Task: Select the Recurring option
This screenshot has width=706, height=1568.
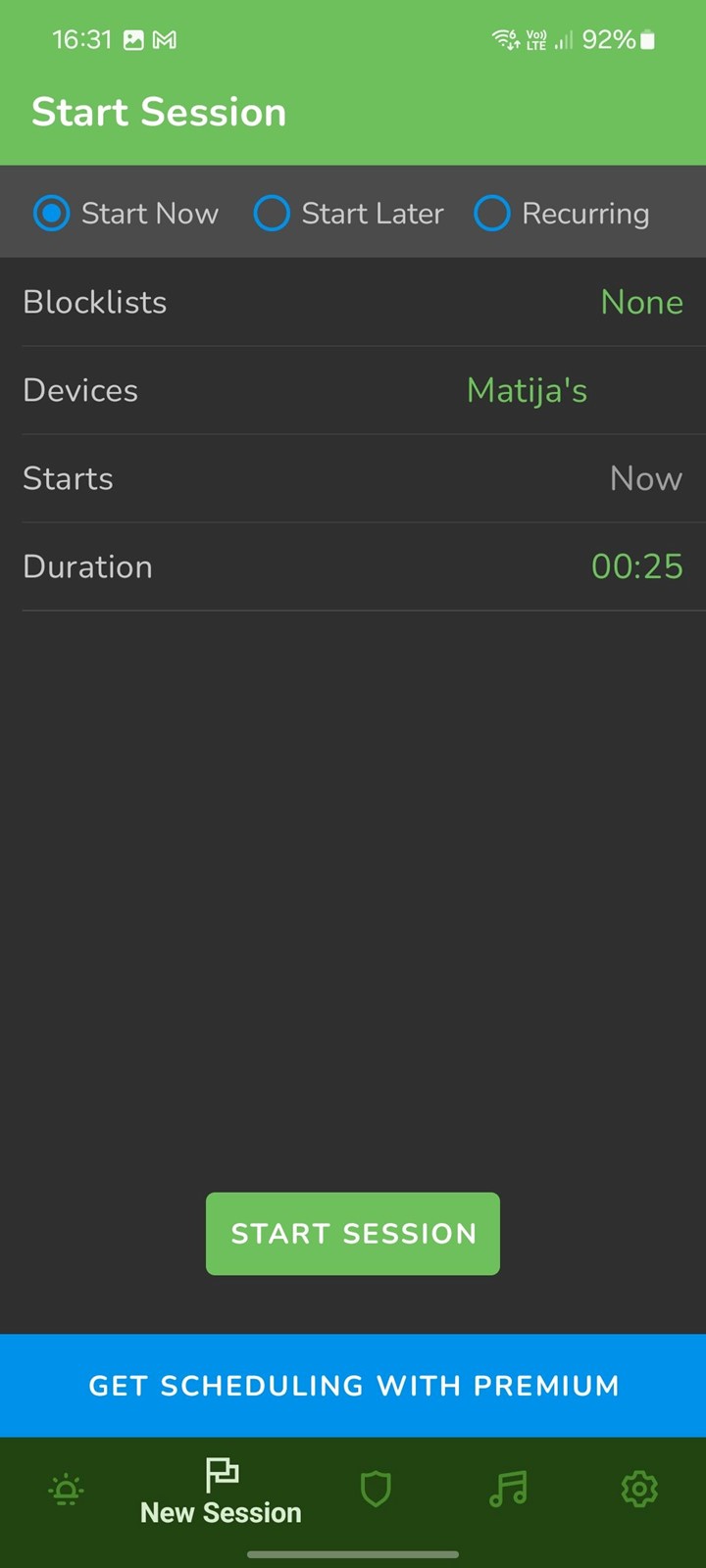Action: coord(561,213)
